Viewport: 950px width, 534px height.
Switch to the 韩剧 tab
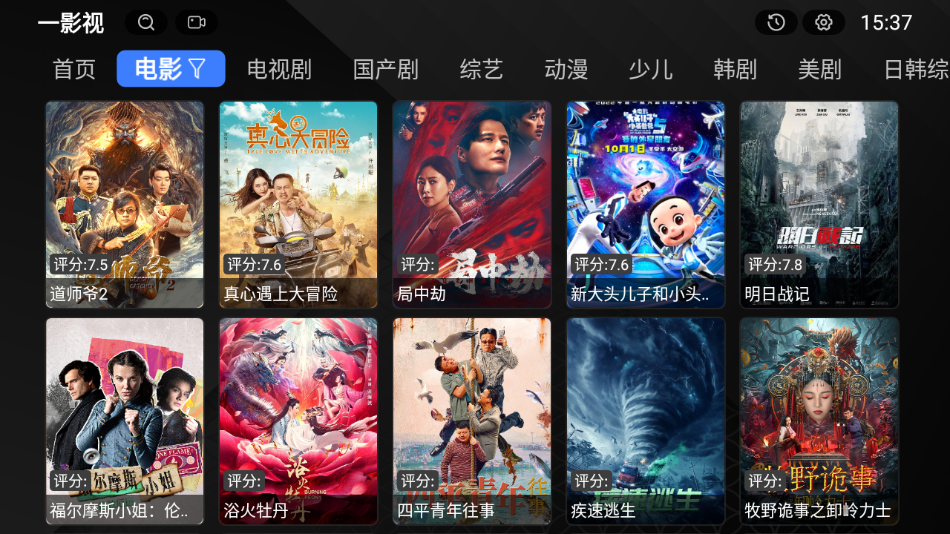pyautogui.click(x=735, y=69)
